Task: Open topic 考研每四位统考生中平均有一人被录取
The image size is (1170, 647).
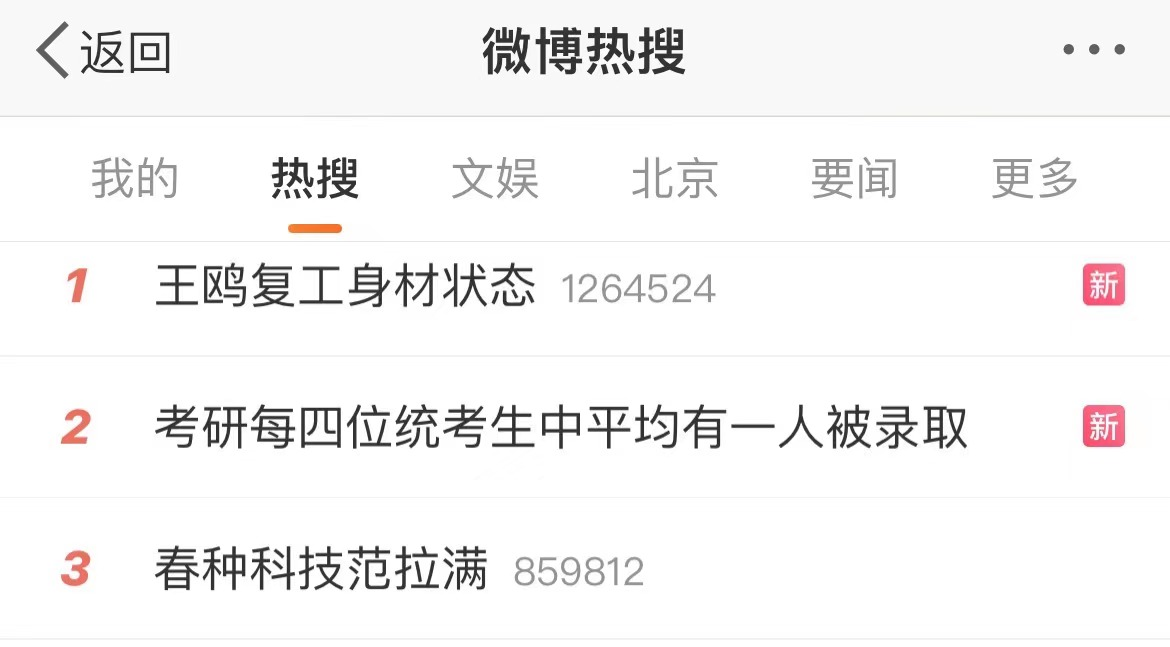Action: pyautogui.click(x=585, y=428)
